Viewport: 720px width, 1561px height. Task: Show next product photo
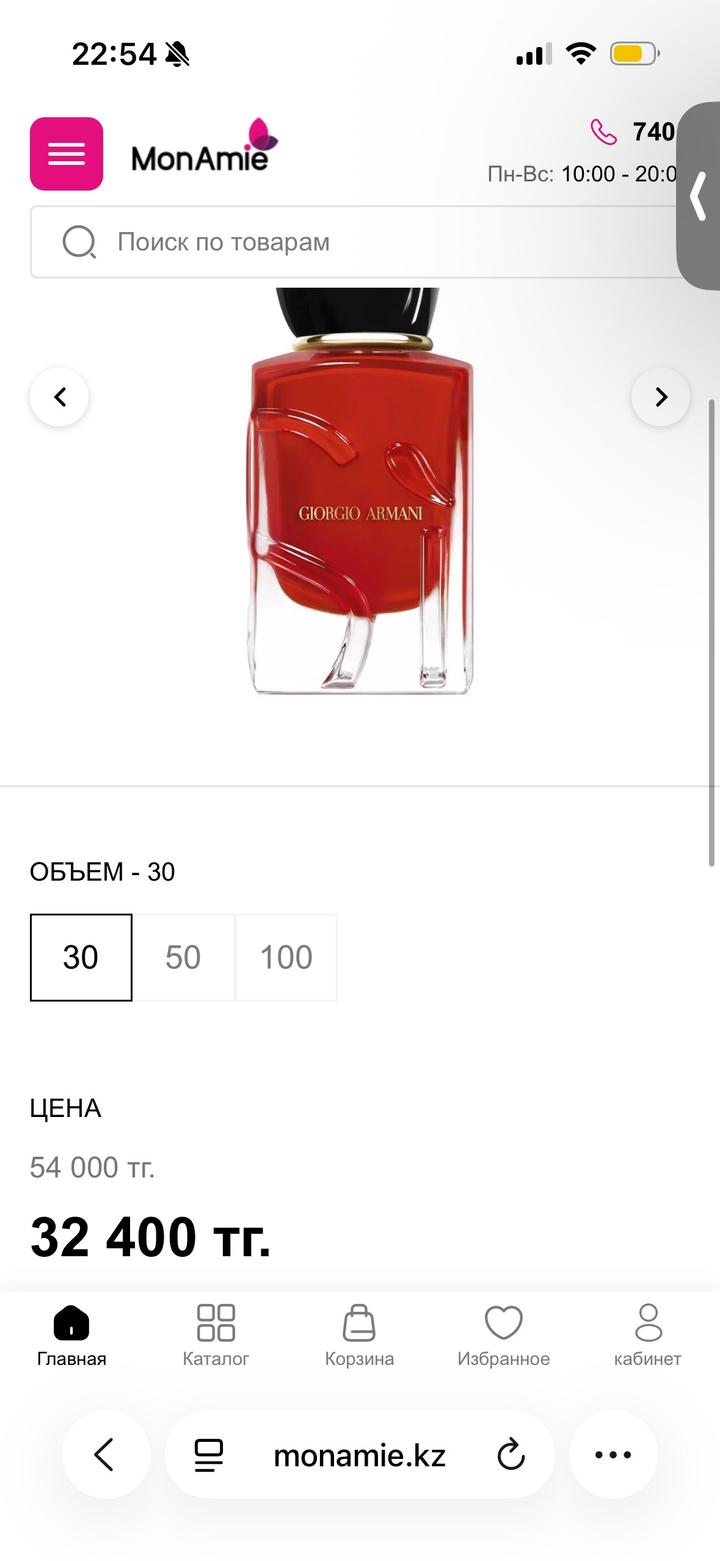660,397
